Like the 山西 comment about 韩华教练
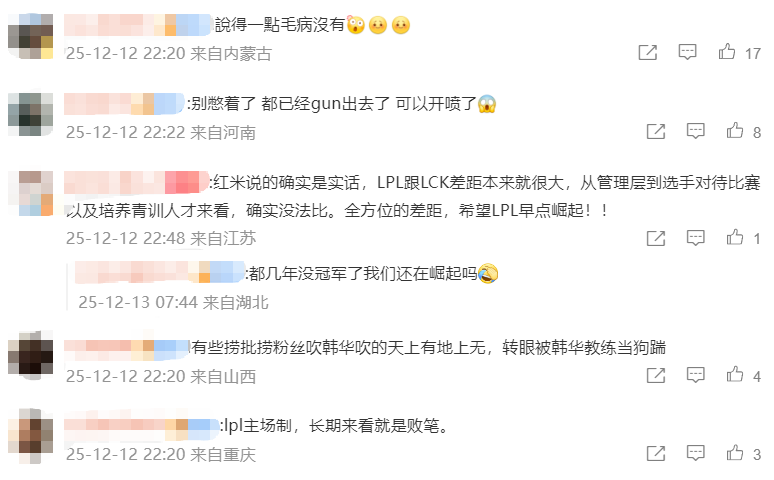The image size is (774, 480). point(735,376)
